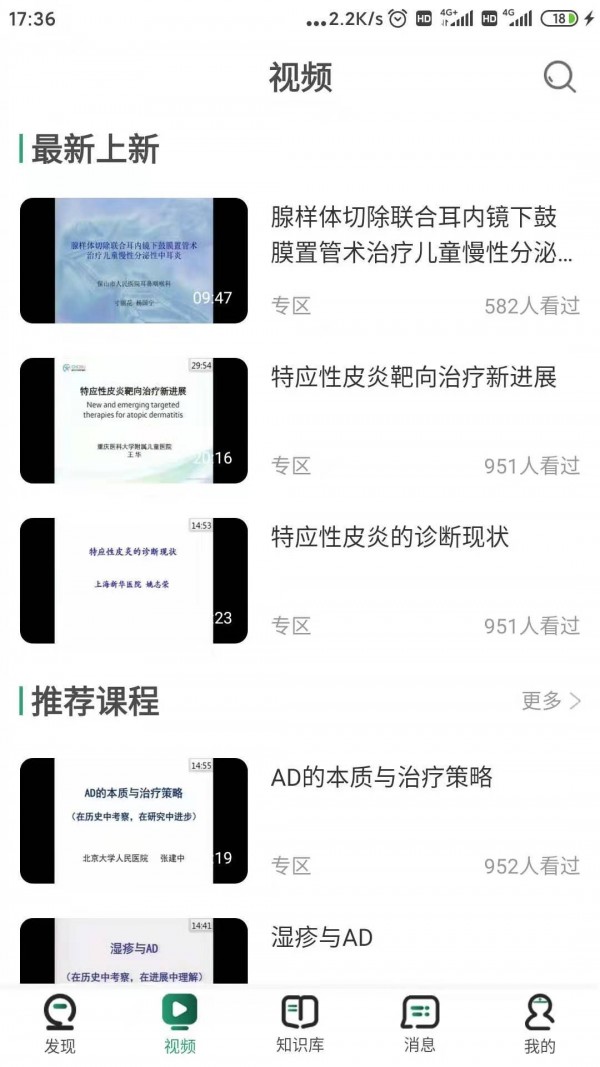600x1067 pixels.
Task: Open 特应性皮炎的诊断现状 video
Action: coord(134,580)
